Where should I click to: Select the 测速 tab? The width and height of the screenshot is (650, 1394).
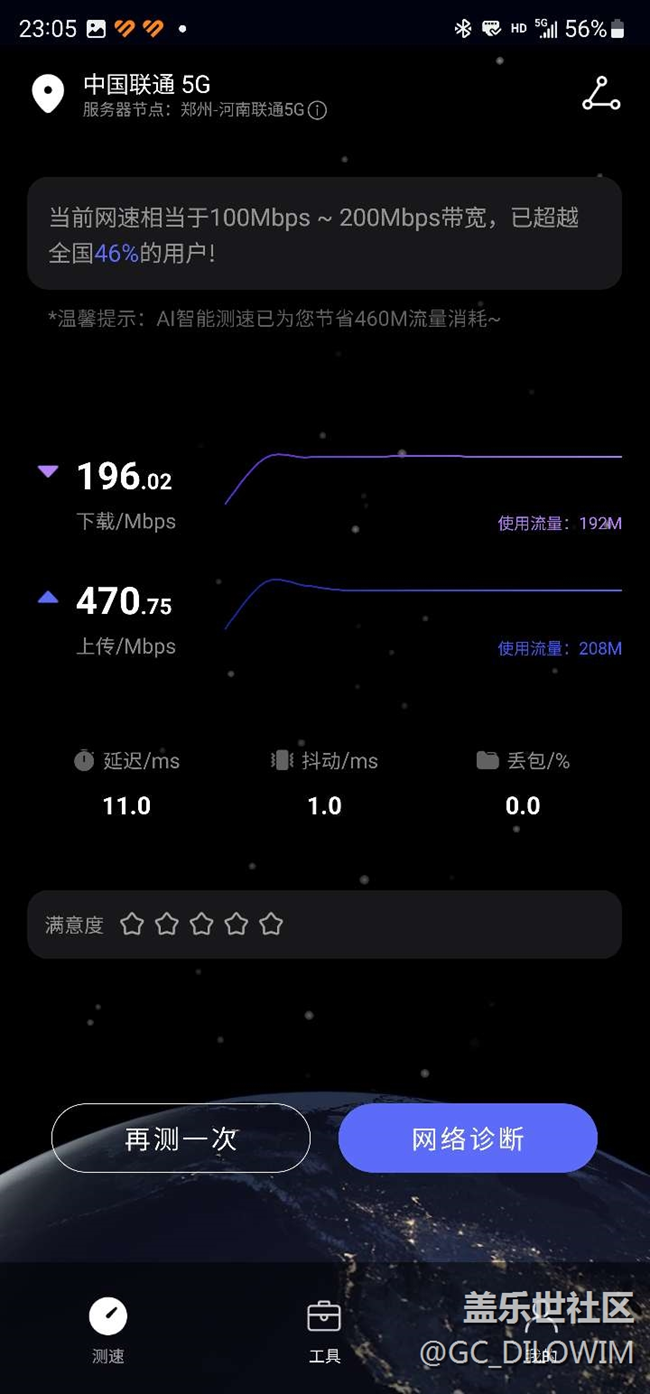pyautogui.click(x=108, y=1330)
